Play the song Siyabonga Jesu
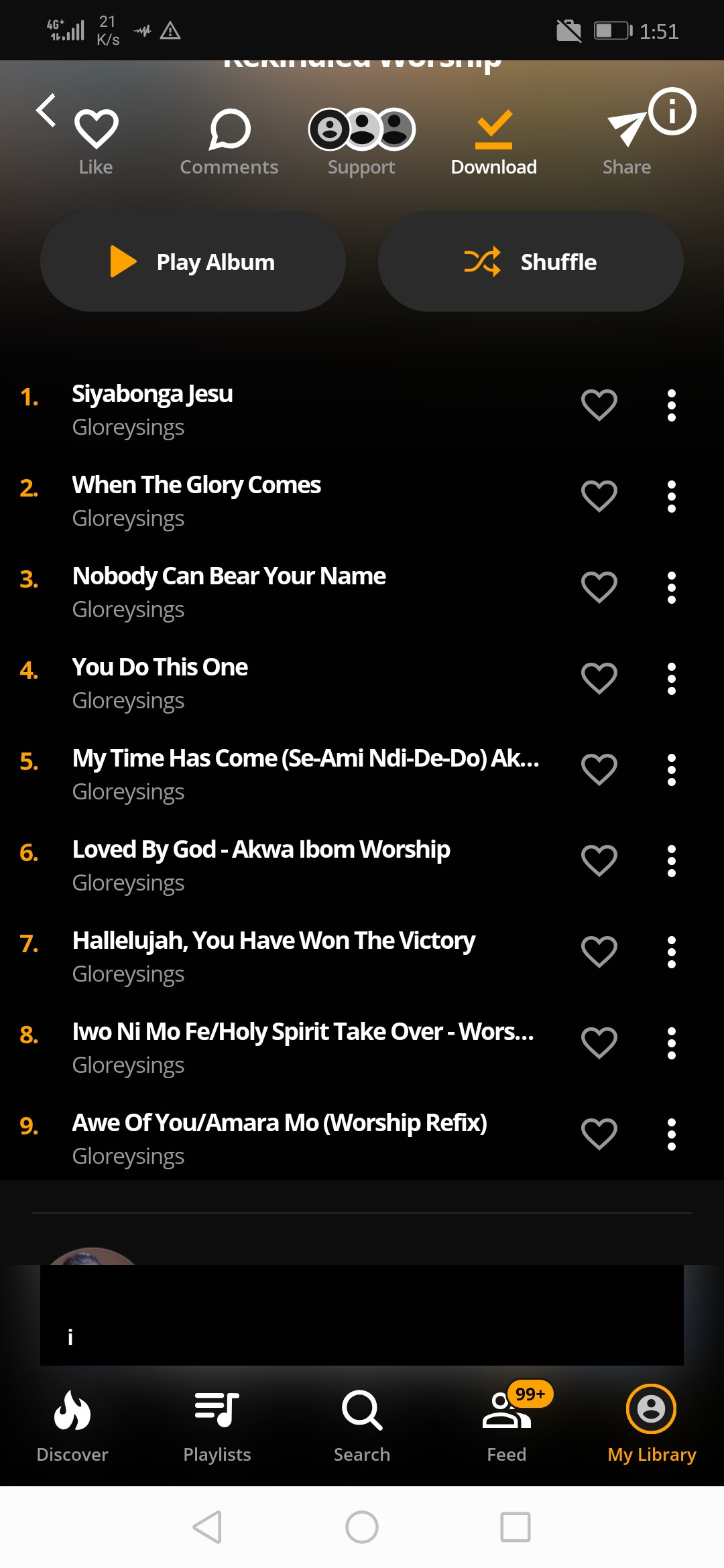The width and height of the screenshot is (724, 1568). click(153, 395)
